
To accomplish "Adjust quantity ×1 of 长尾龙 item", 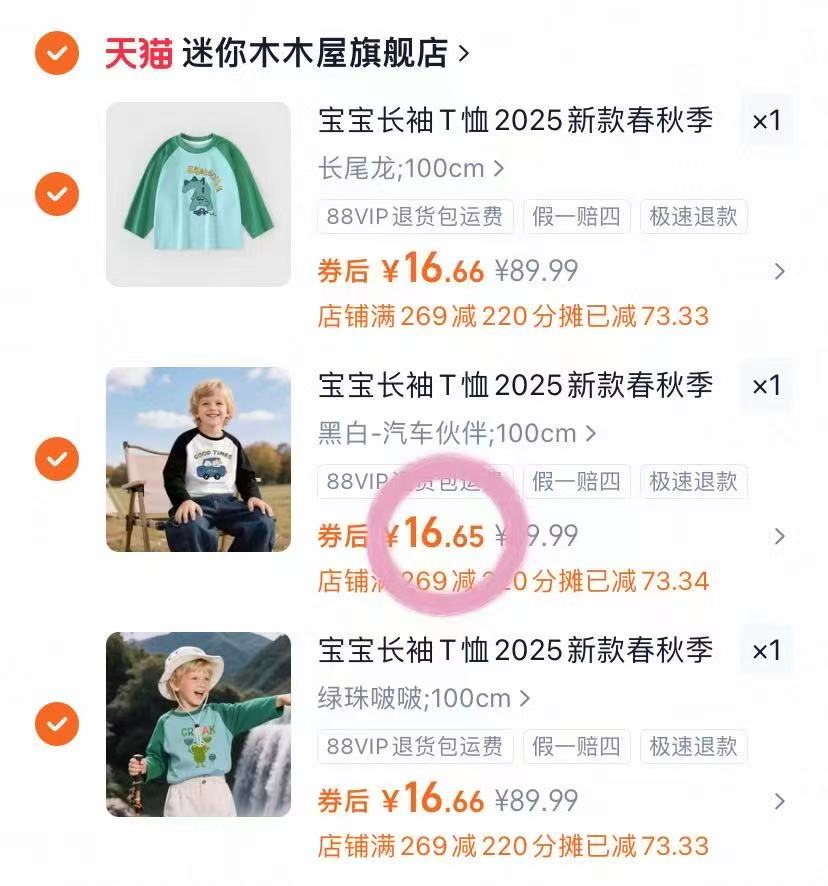I will point(766,121).
